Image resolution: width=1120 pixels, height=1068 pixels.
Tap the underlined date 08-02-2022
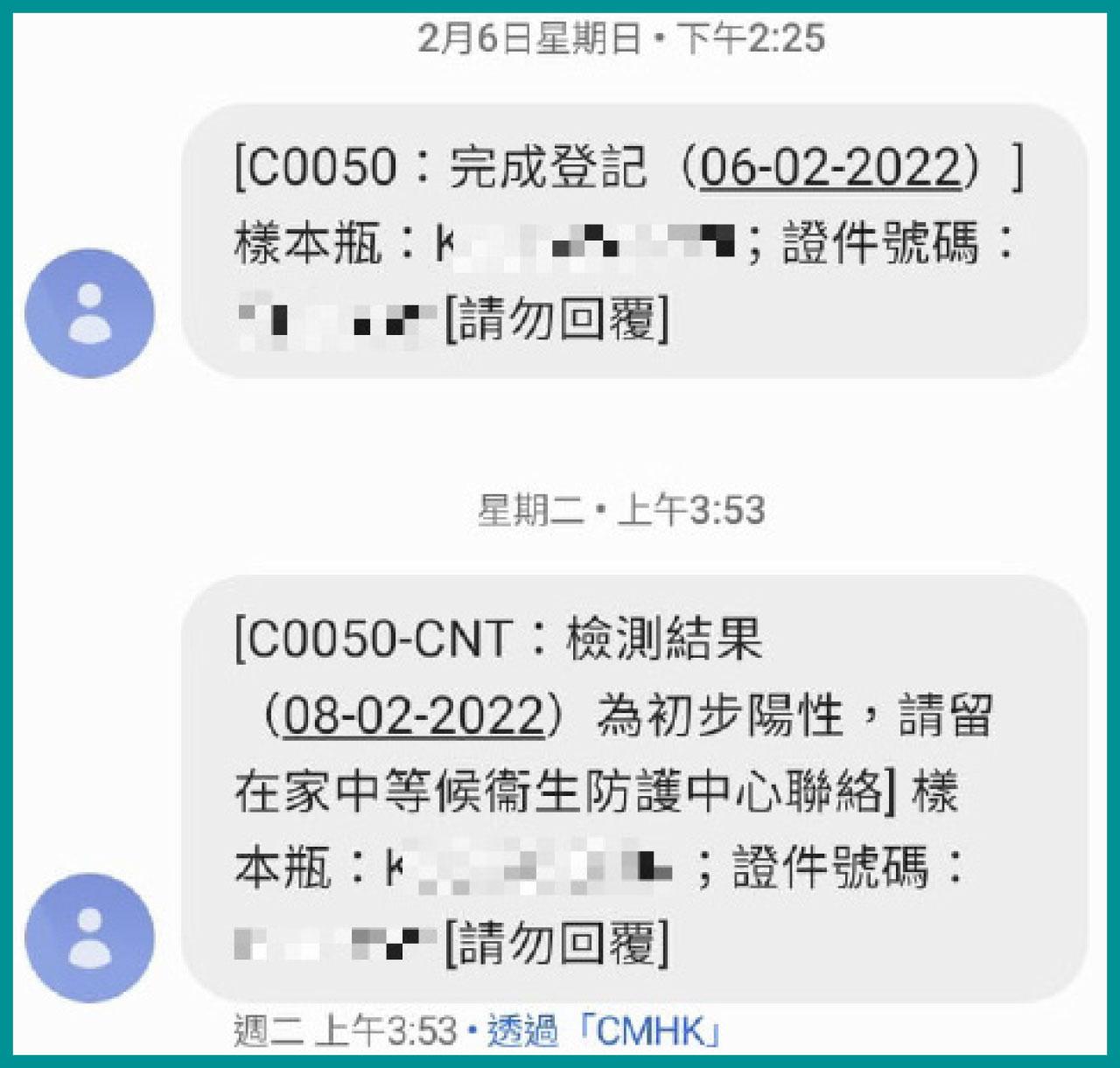413,716
